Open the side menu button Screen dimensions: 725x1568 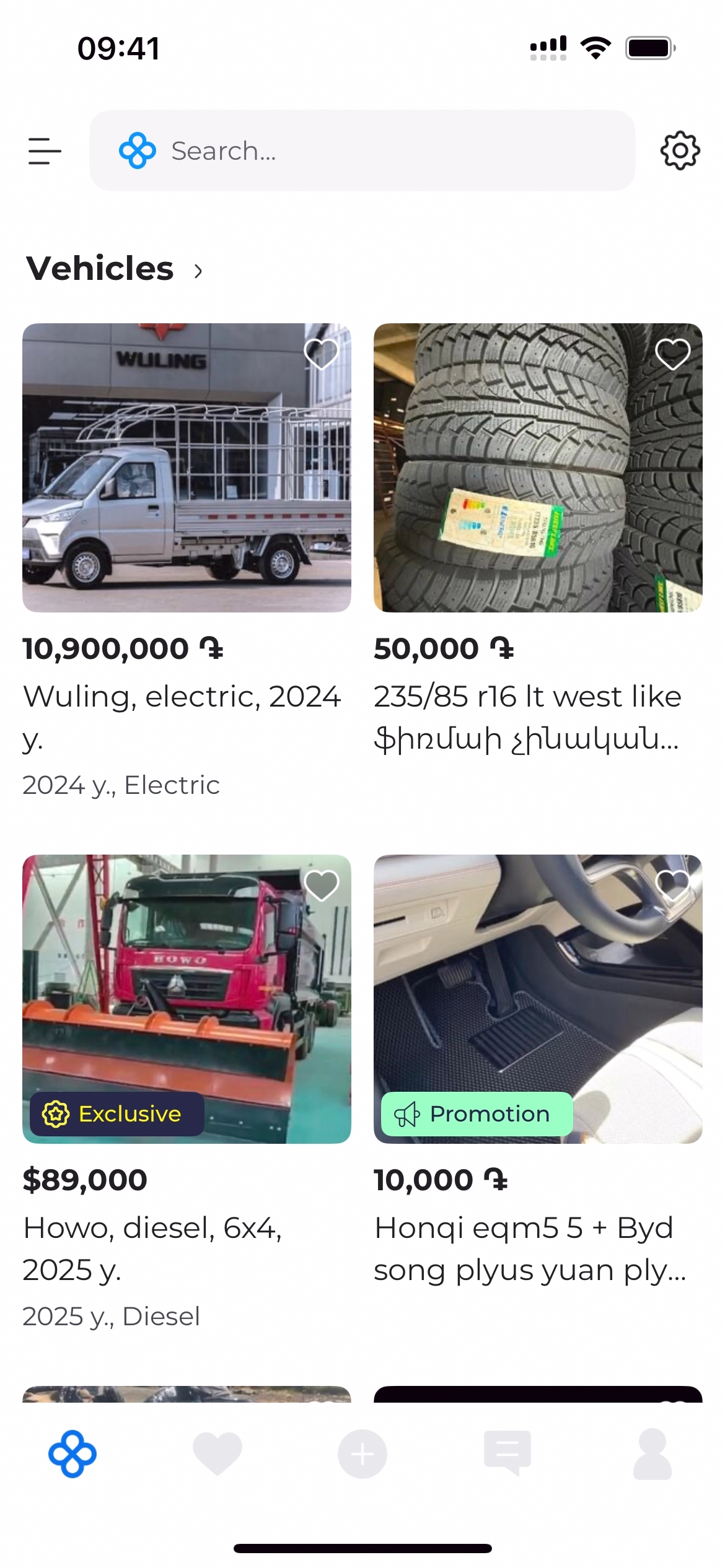(x=45, y=151)
